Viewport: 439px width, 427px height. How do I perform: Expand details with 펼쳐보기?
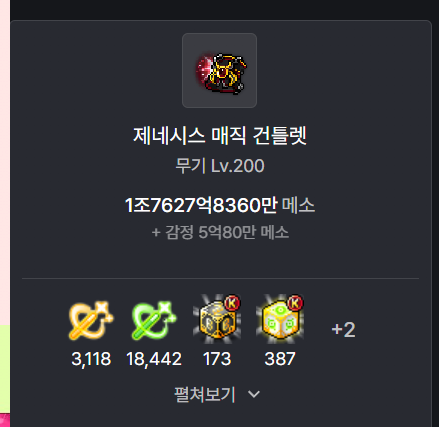click(217, 394)
